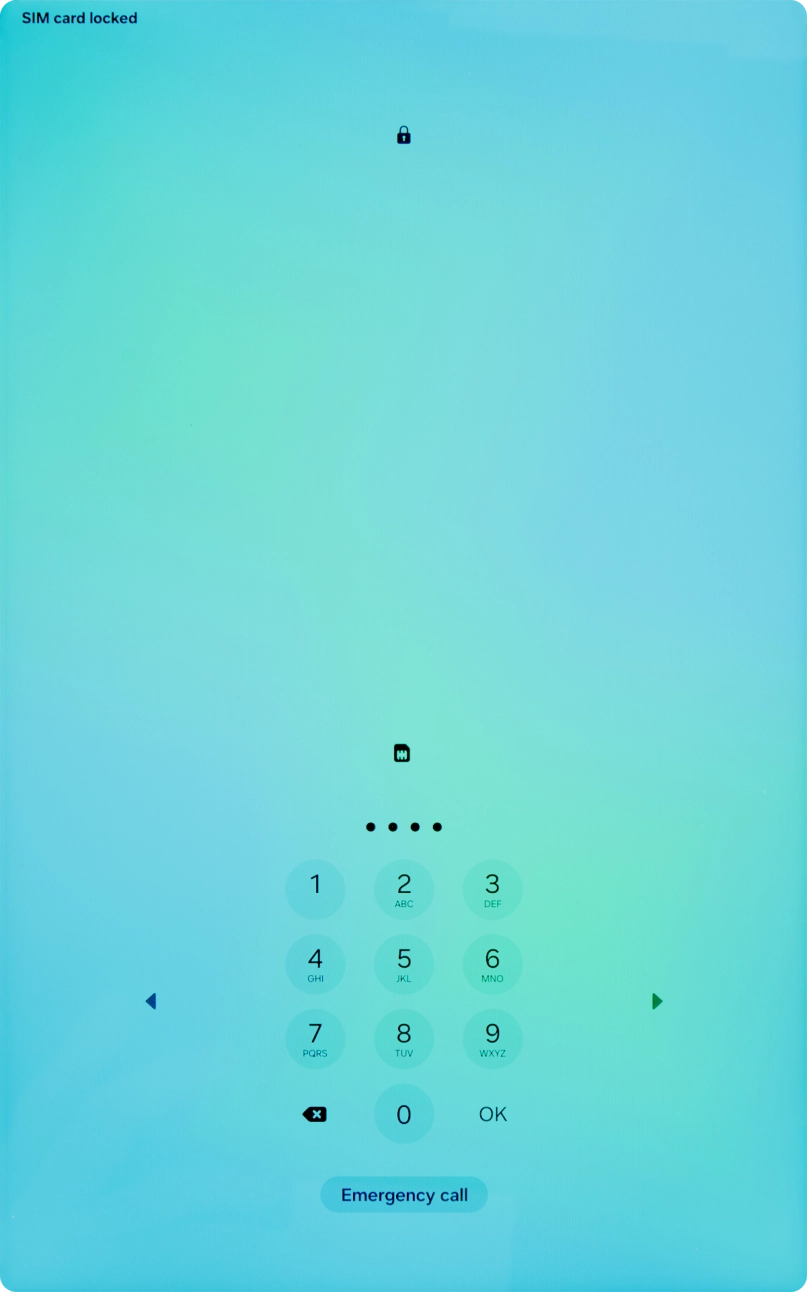Tap the padlock icon at the top
The width and height of the screenshot is (807, 1292).
point(403,135)
